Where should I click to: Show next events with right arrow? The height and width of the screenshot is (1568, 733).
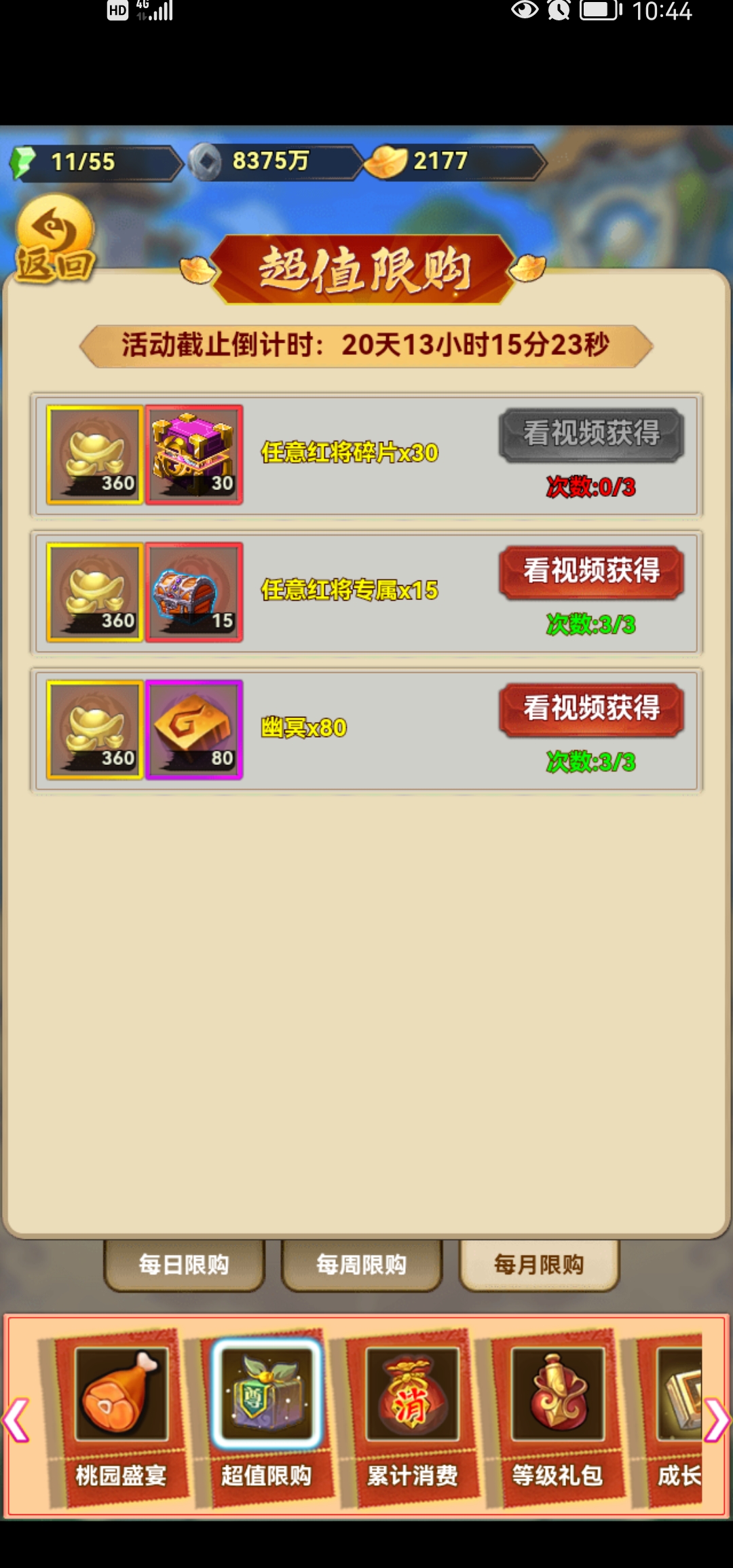[x=717, y=1420]
